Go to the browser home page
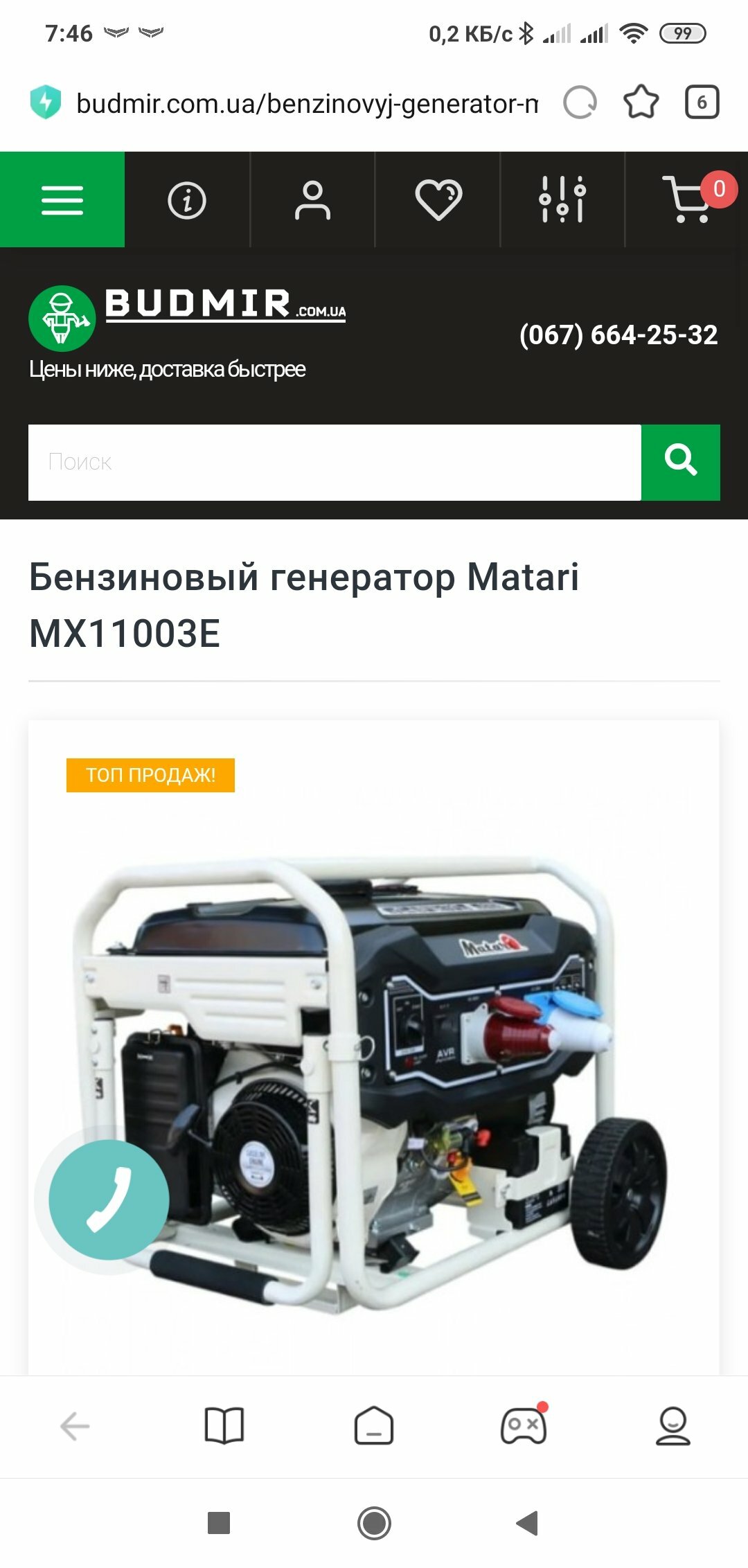Screen dimensions: 748x1568 click(x=374, y=1425)
